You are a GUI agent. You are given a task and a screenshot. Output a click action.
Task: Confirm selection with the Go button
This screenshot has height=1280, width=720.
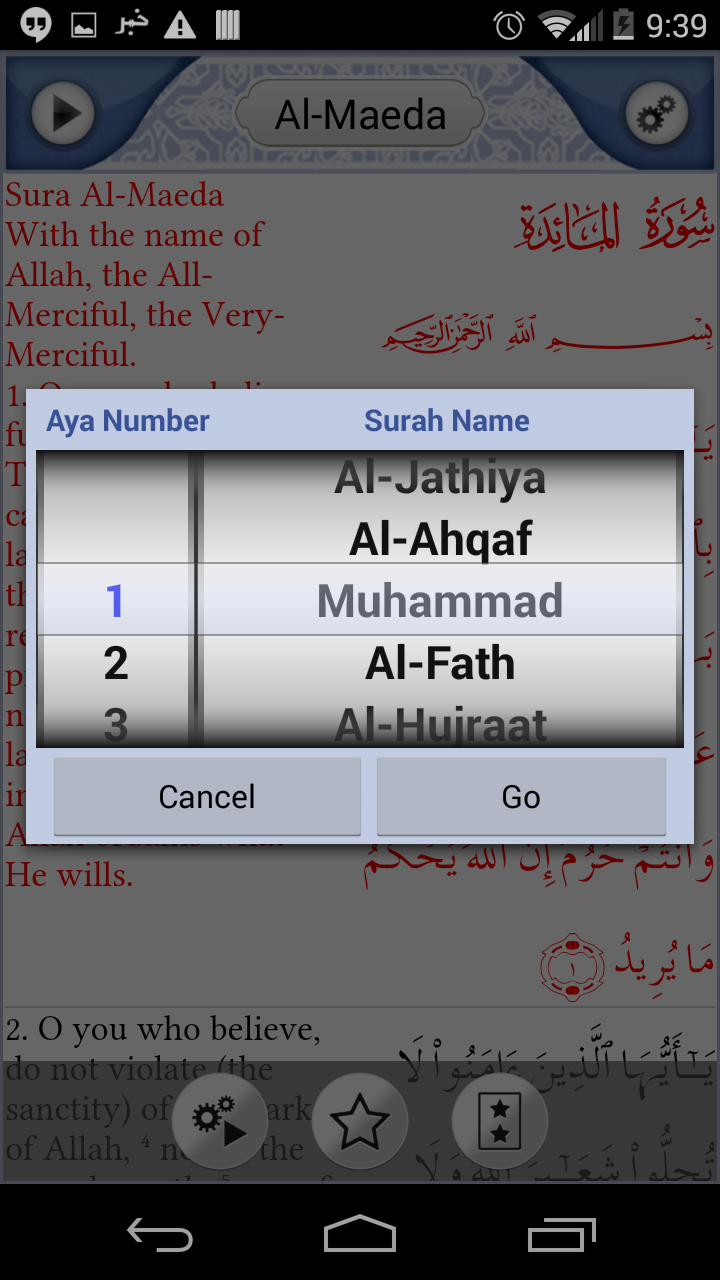pyautogui.click(x=521, y=796)
